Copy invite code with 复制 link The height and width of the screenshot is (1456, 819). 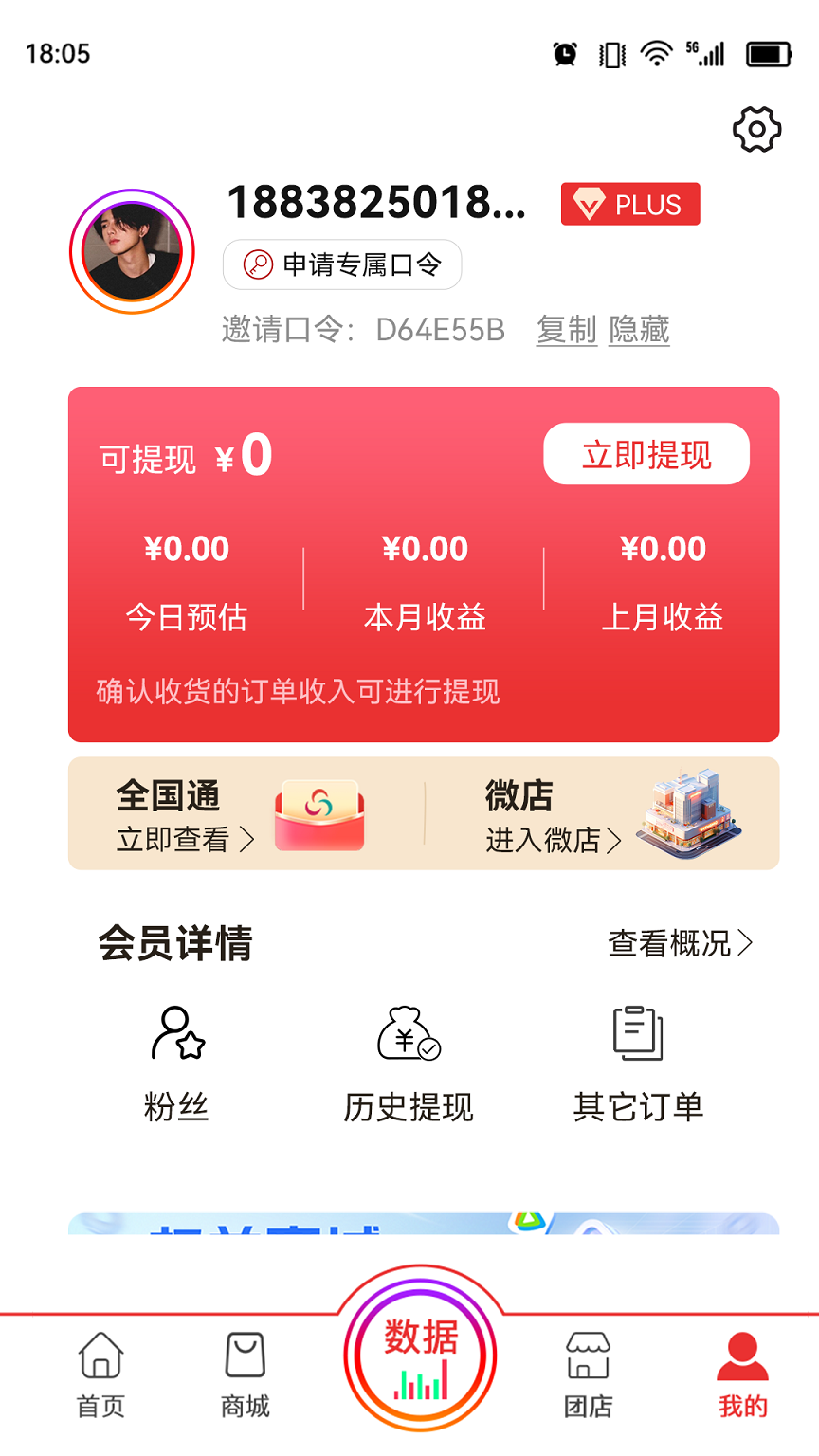pyautogui.click(x=566, y=332)
